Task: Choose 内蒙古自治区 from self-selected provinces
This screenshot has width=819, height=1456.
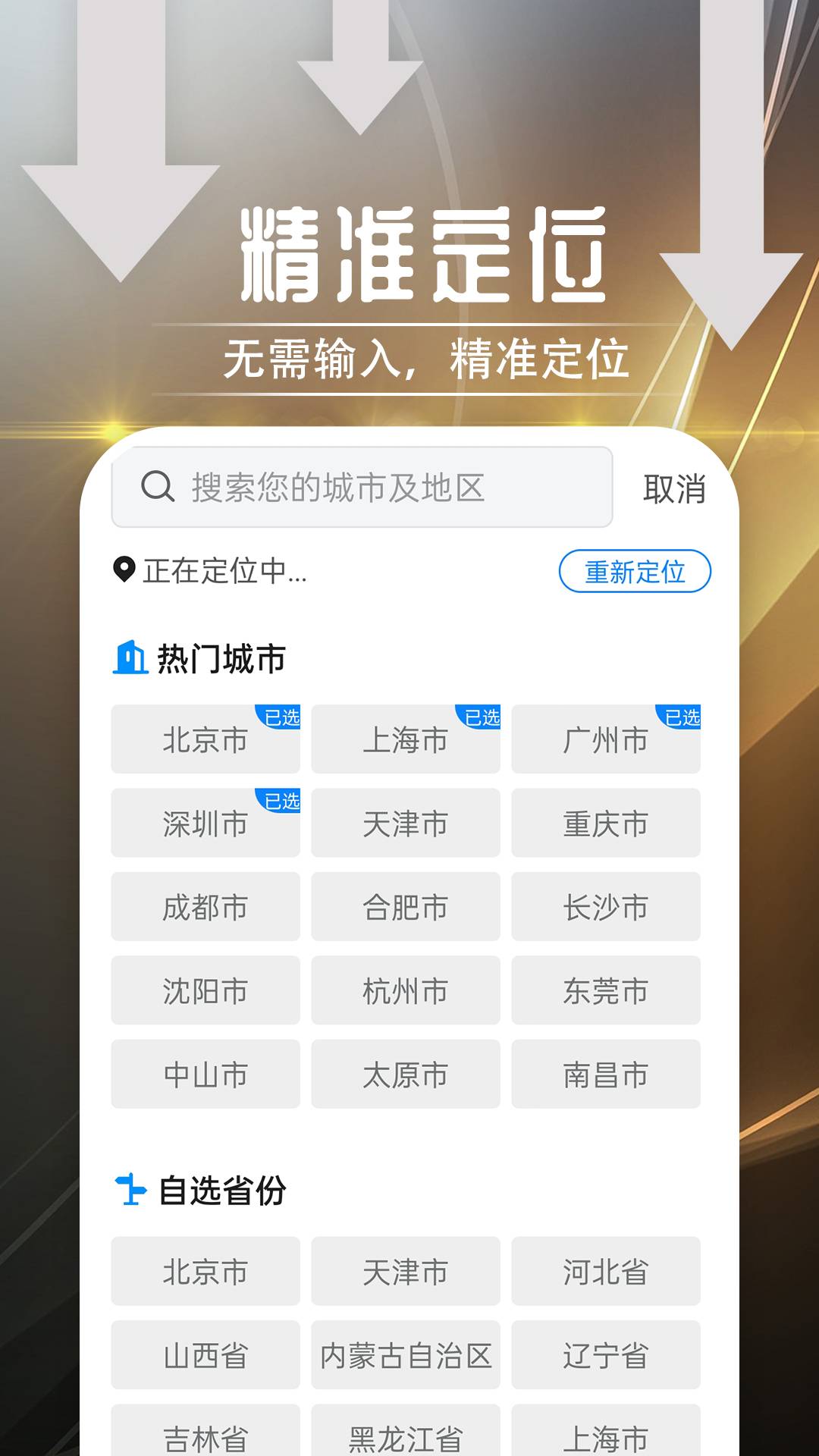Action: (406, 1355)
